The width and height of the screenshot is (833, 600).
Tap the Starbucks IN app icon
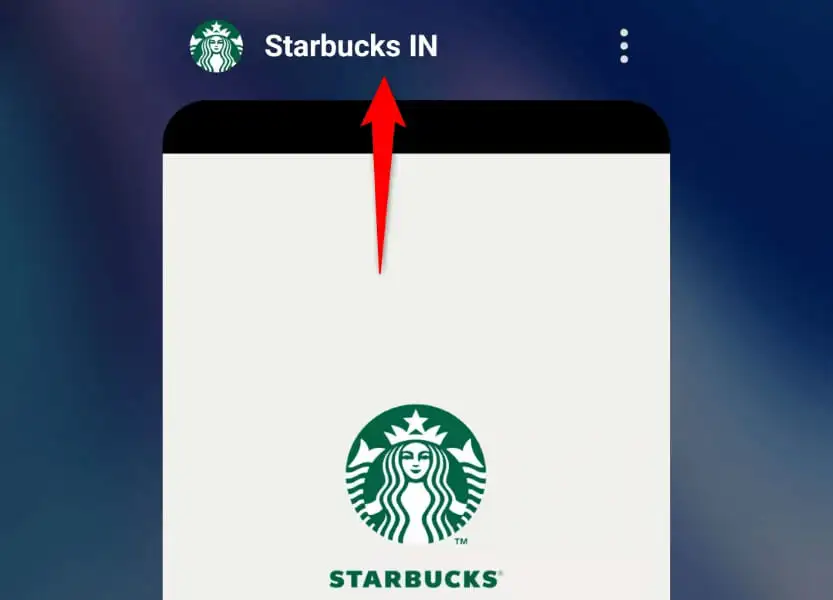216,46
